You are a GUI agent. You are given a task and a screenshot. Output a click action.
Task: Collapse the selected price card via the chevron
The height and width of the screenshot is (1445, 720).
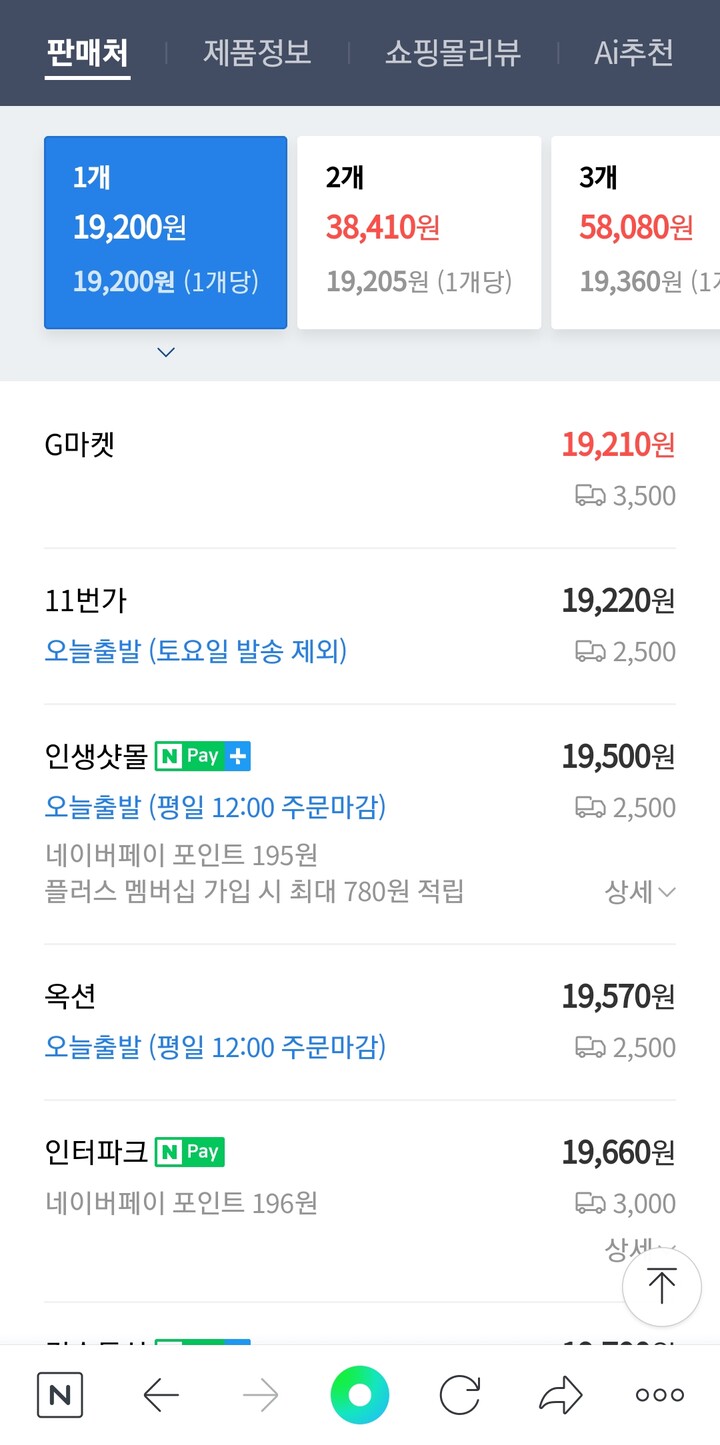(165, 352)
